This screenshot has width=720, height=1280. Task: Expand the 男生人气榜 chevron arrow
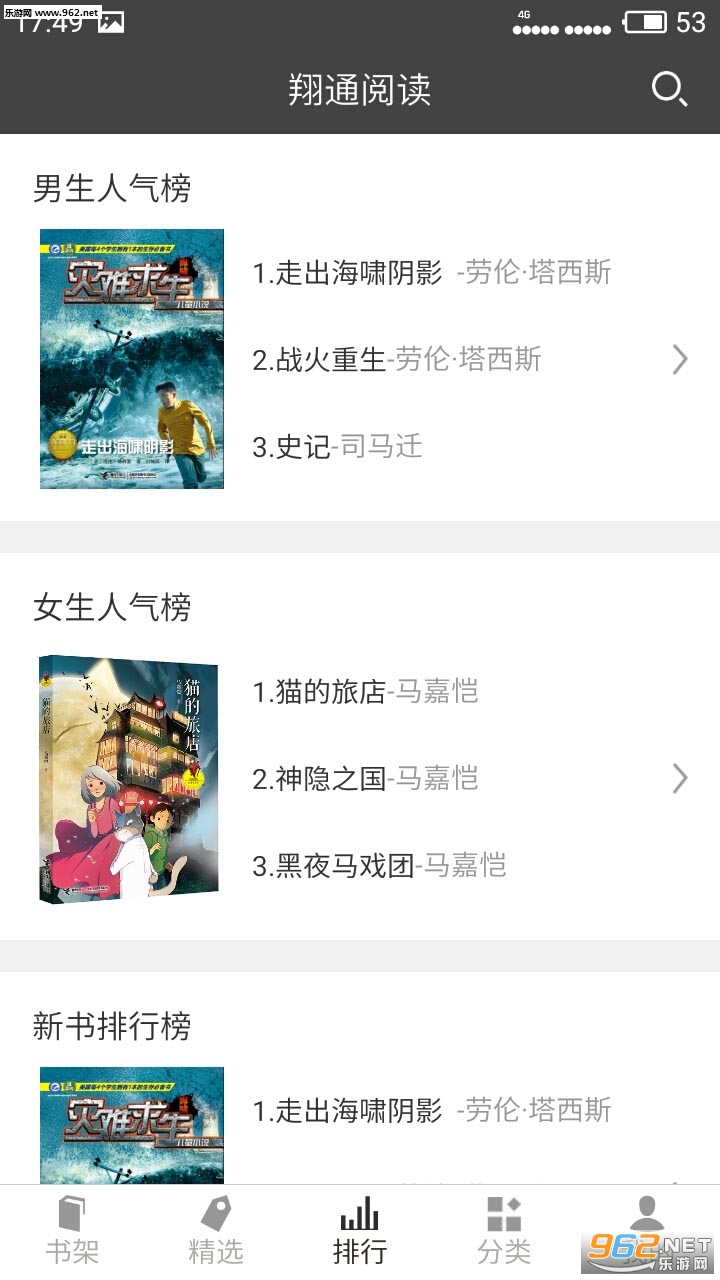point(680,359)
